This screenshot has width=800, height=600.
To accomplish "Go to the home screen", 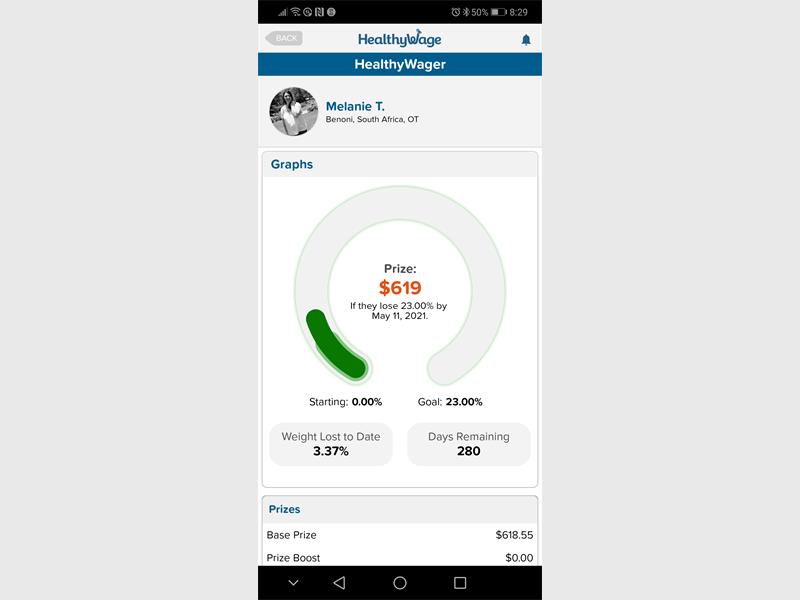I will pyautogui.click(x=400, y=583).
